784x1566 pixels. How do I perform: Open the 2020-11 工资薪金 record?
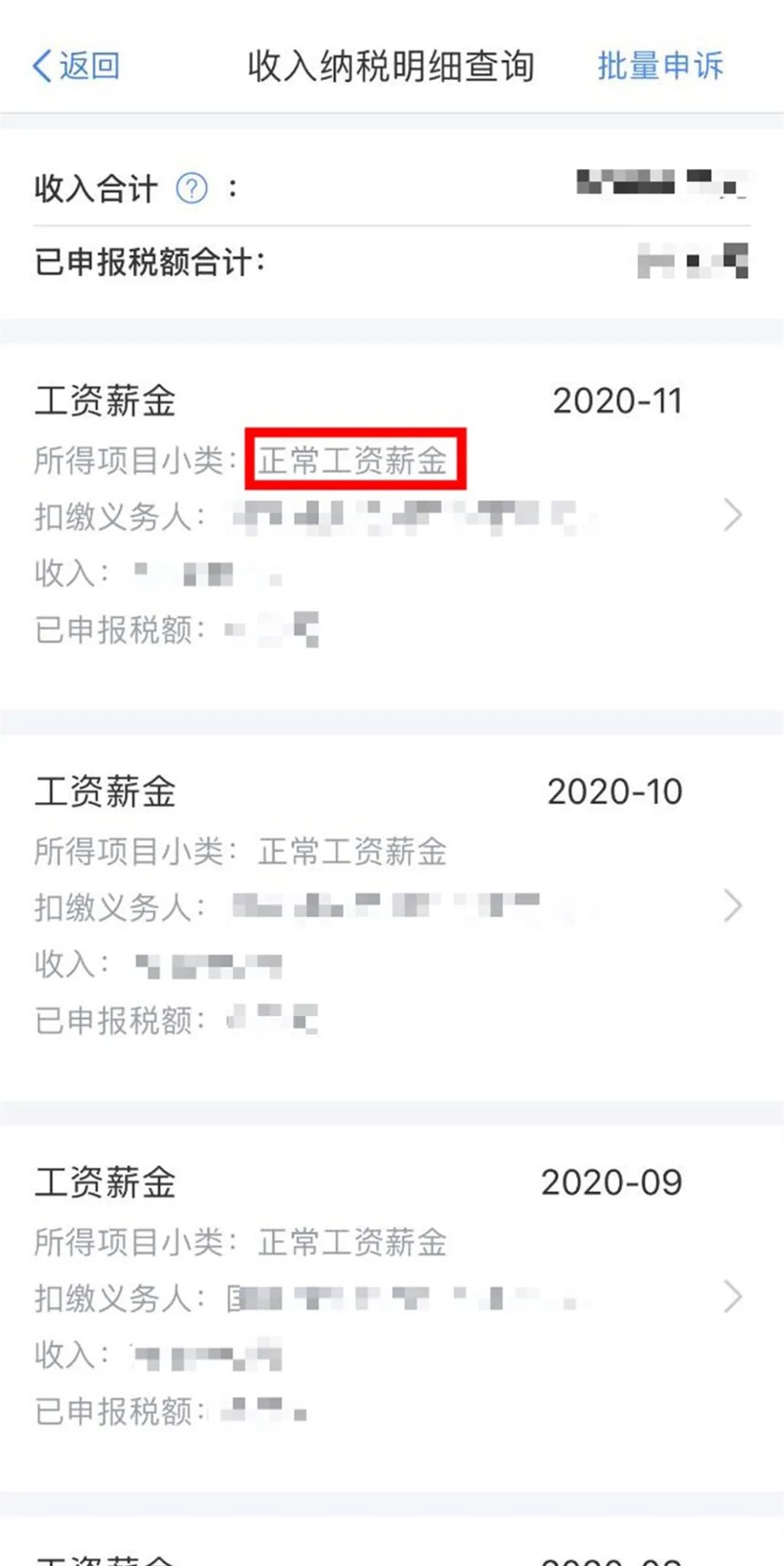pos(392,515)
